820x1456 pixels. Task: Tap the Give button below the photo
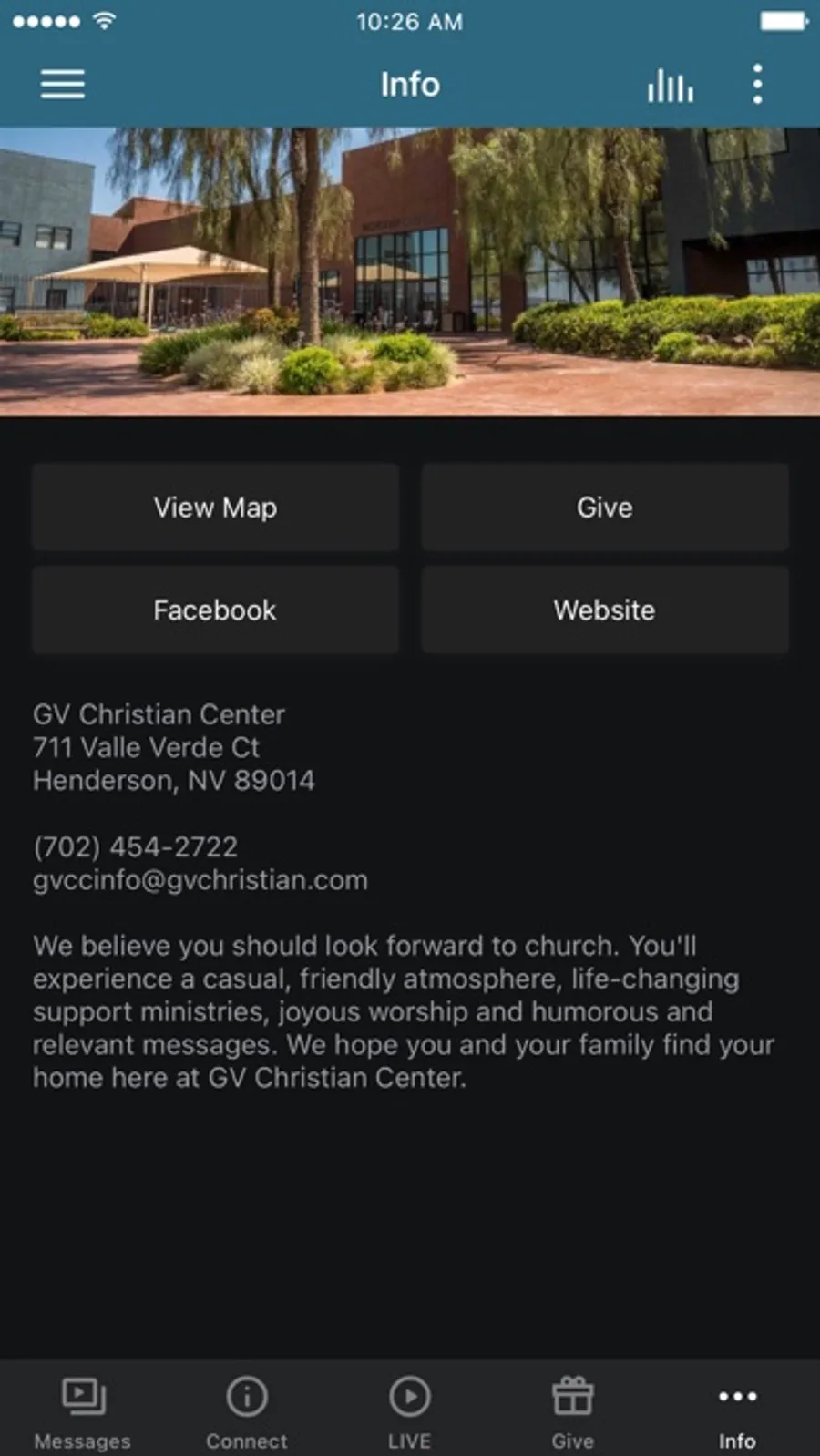[605, 508]
